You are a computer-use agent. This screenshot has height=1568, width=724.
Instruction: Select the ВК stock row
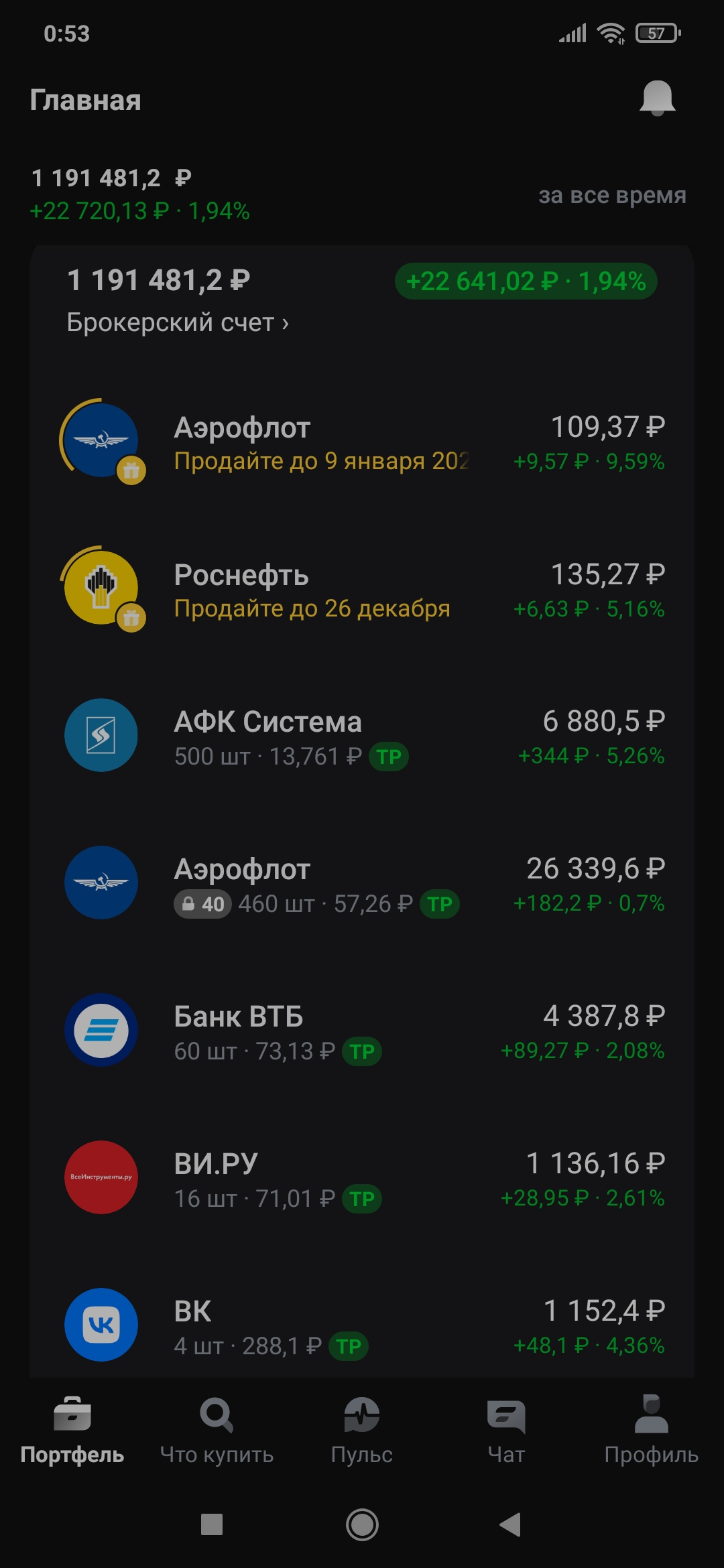click(x=362, y=1325)
